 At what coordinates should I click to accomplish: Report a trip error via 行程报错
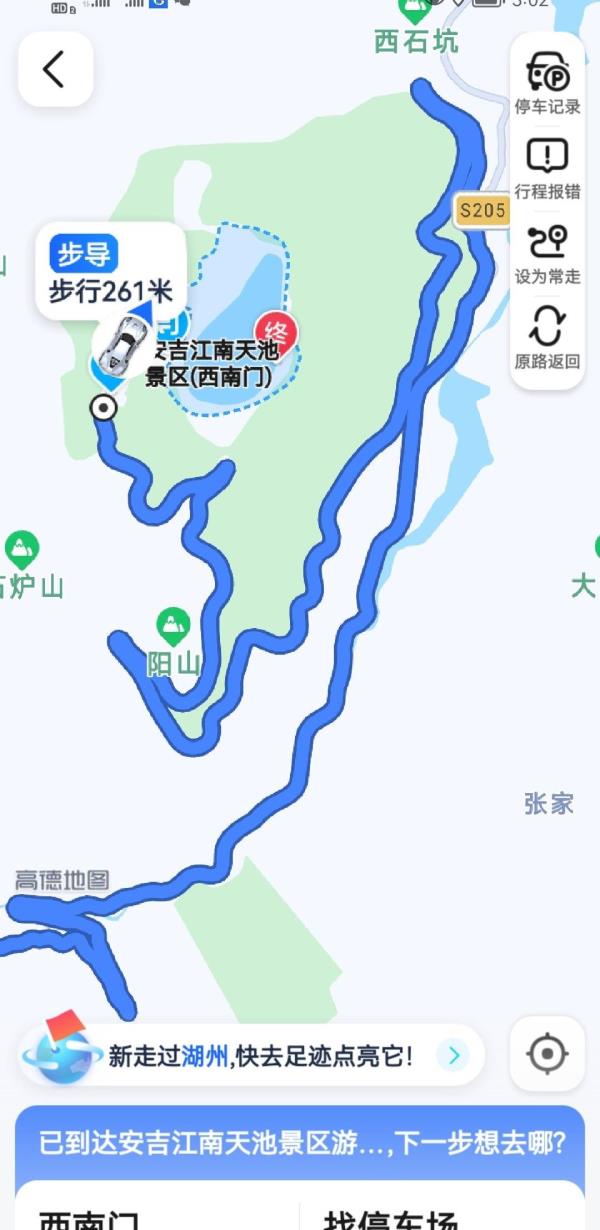[x=547, y=168]
